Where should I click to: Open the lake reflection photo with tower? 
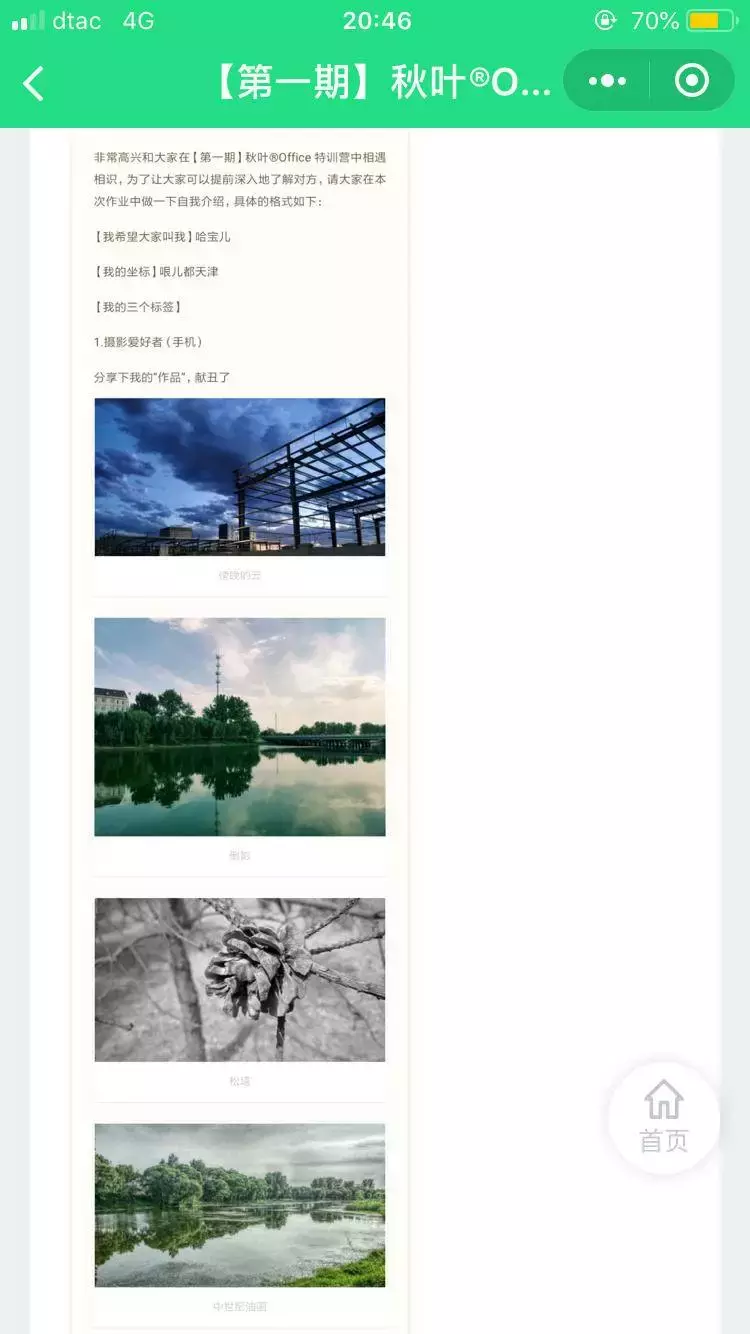240,727
